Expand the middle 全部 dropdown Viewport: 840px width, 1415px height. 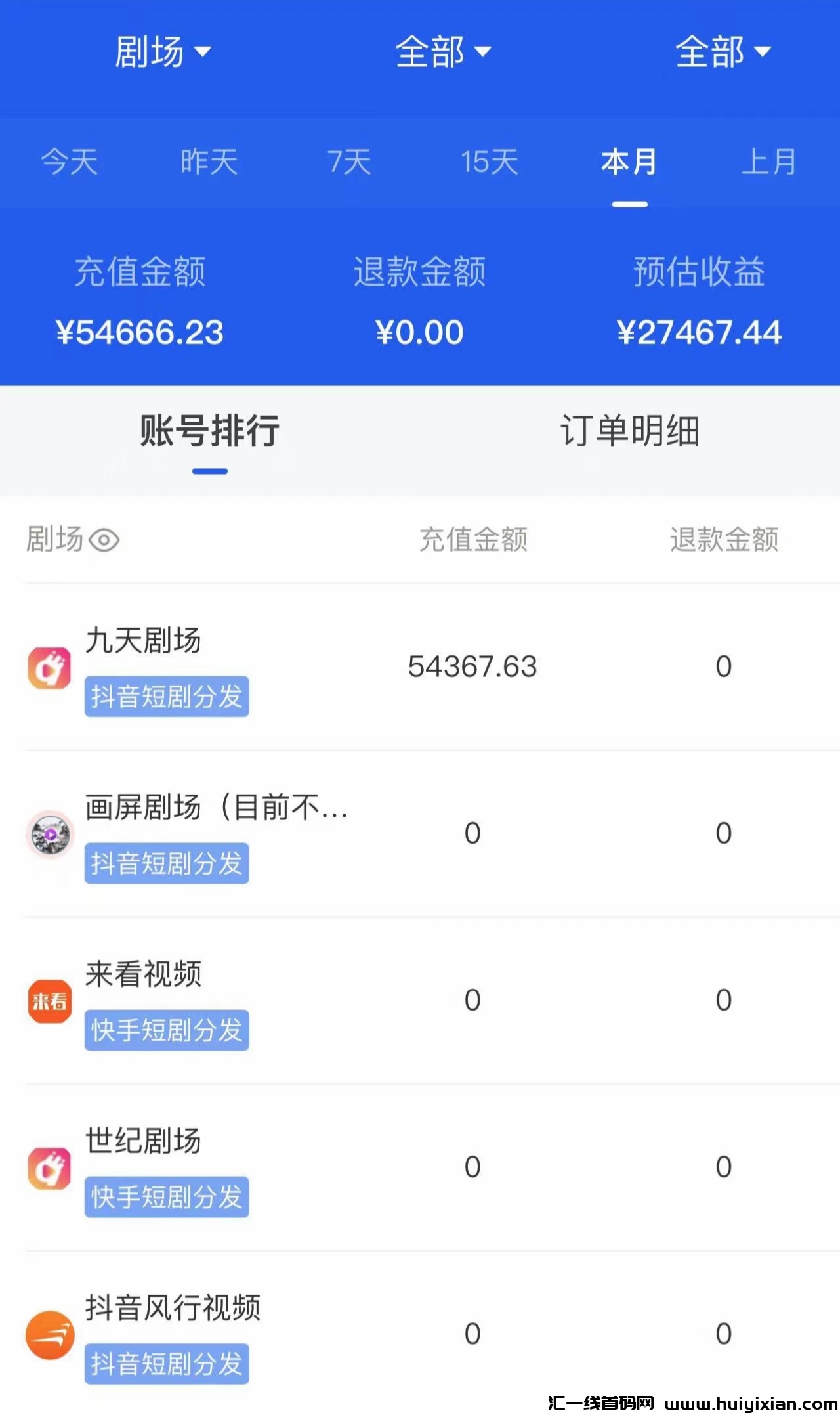(x=442, y=54)
